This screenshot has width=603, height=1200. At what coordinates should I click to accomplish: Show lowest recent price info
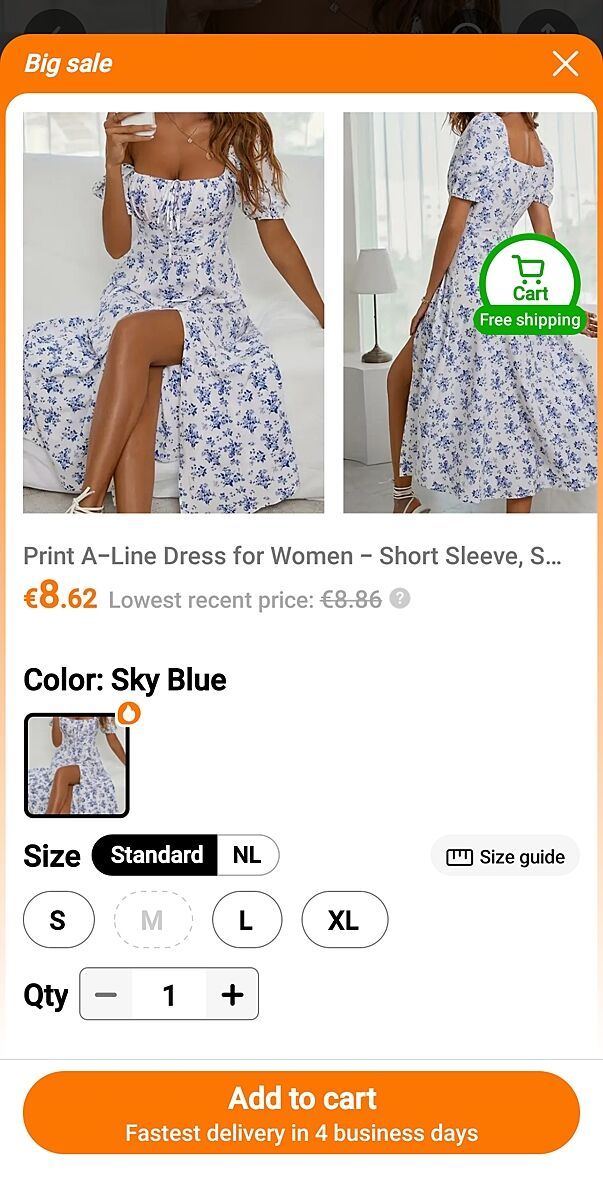pyautogui.click(x=400, y=599)
